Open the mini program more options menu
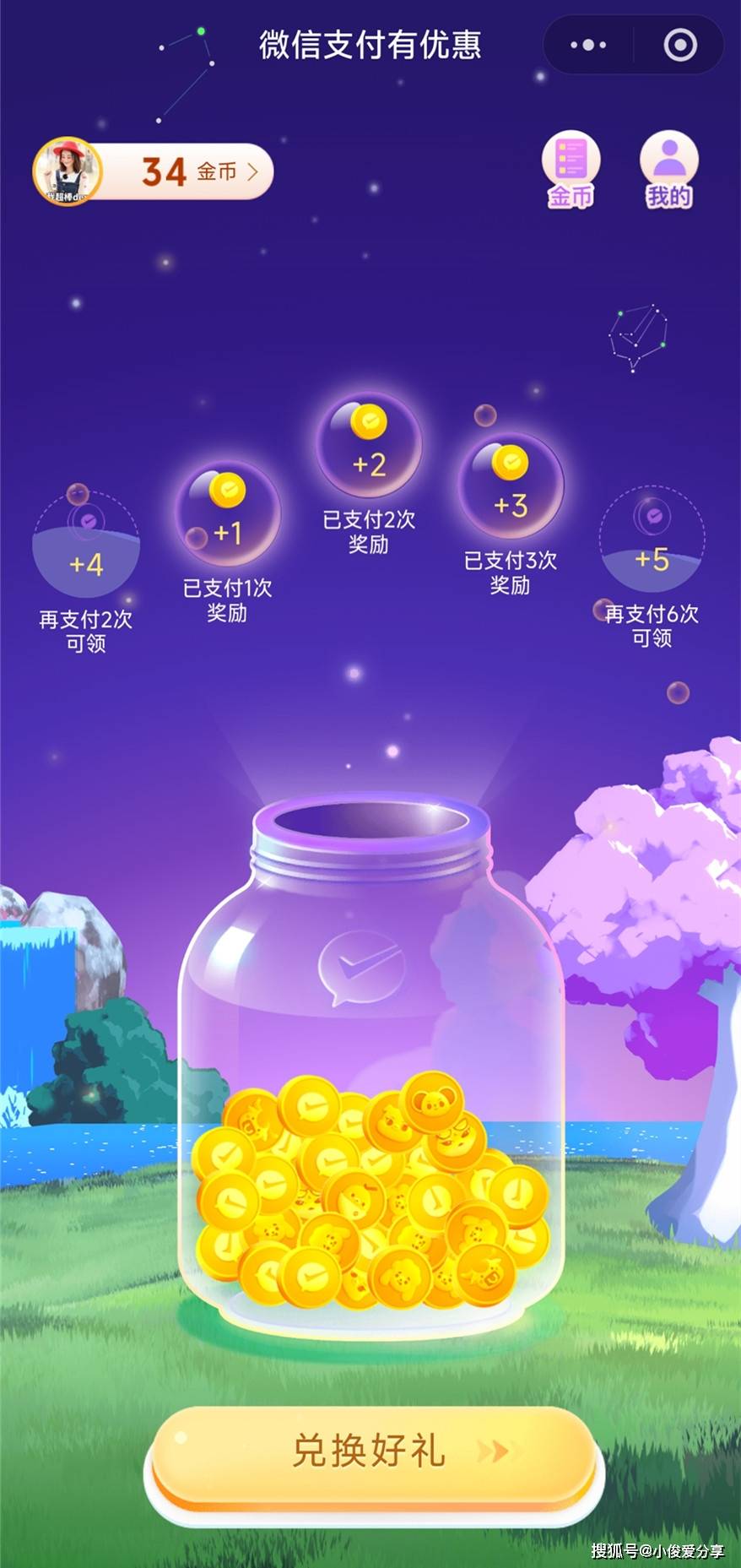 (x=588, y=45)
